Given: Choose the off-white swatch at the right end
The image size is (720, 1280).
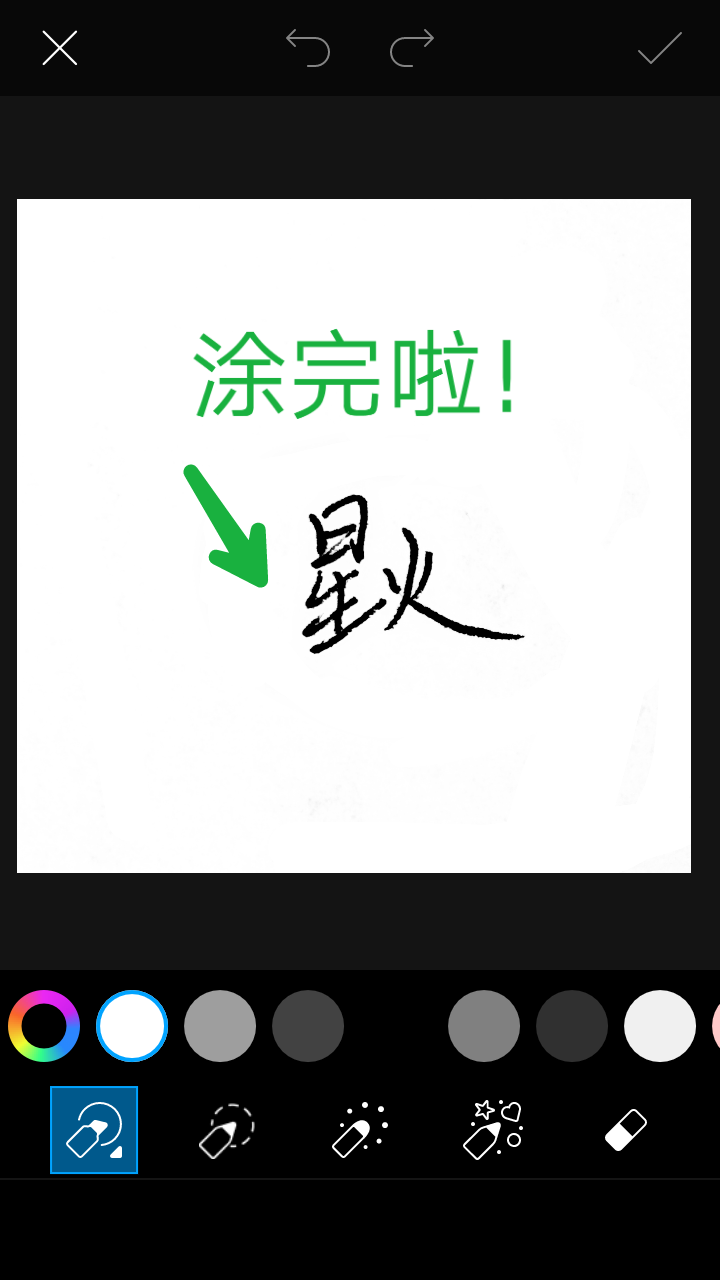Looking at the screenshot, I should point(660,1026).
